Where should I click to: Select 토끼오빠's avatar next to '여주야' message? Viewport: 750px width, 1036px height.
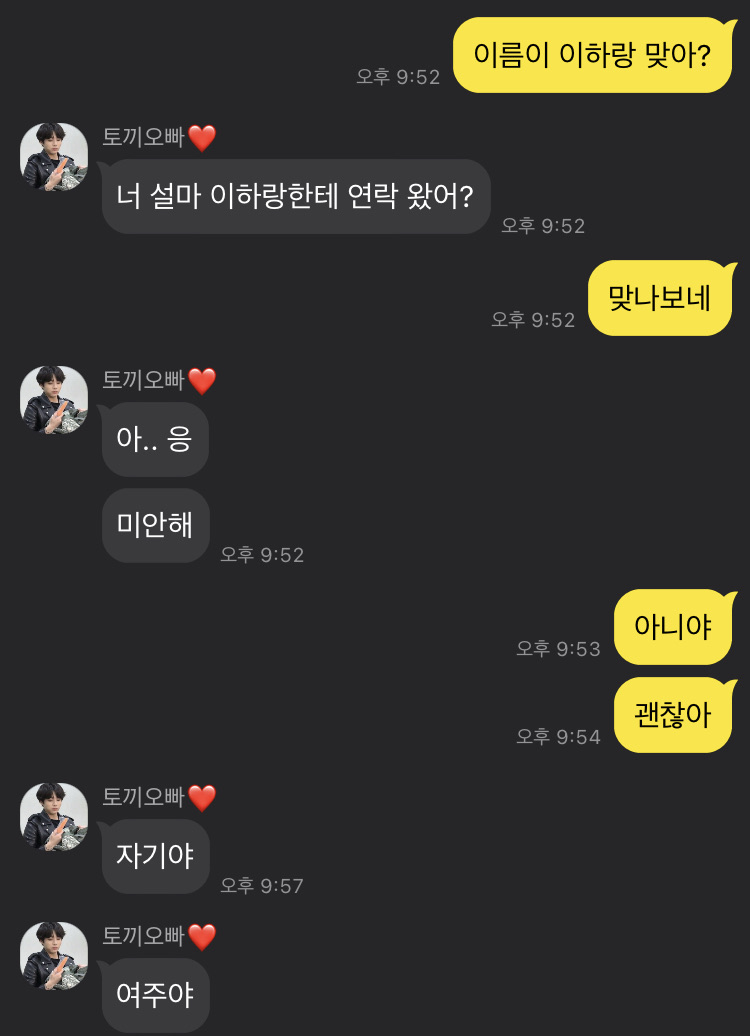click(54, 956)
